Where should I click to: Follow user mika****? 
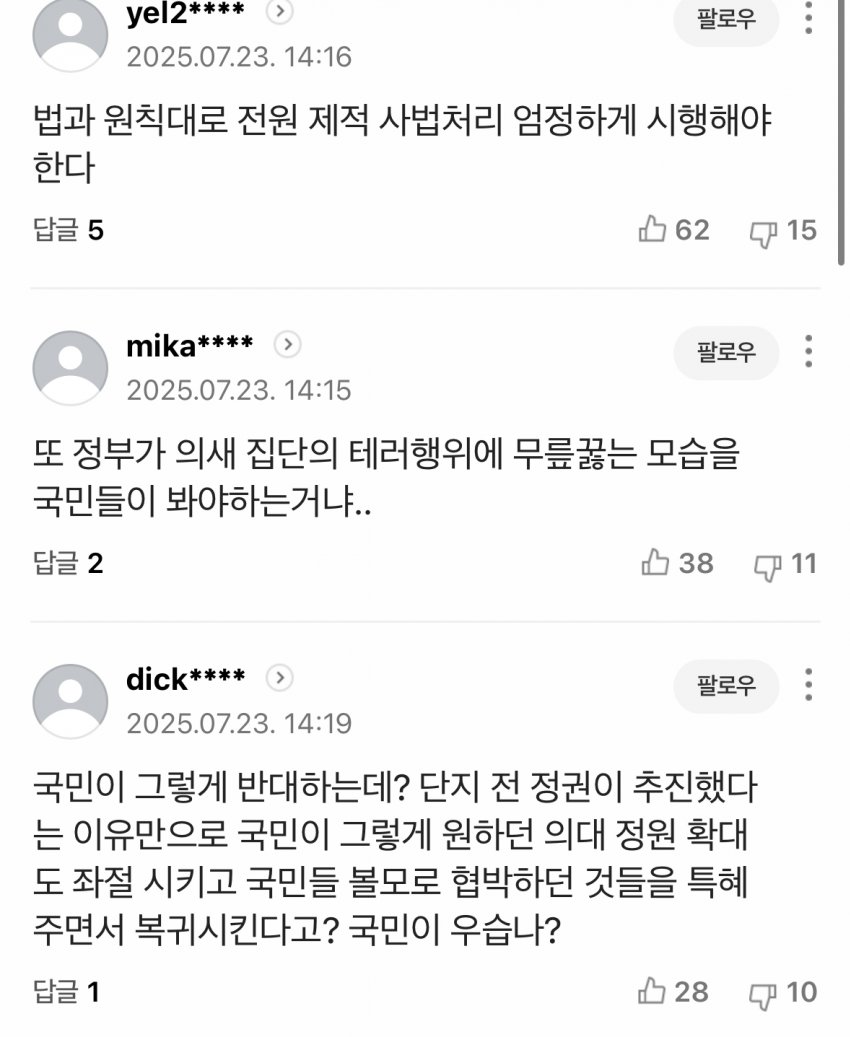726,352
